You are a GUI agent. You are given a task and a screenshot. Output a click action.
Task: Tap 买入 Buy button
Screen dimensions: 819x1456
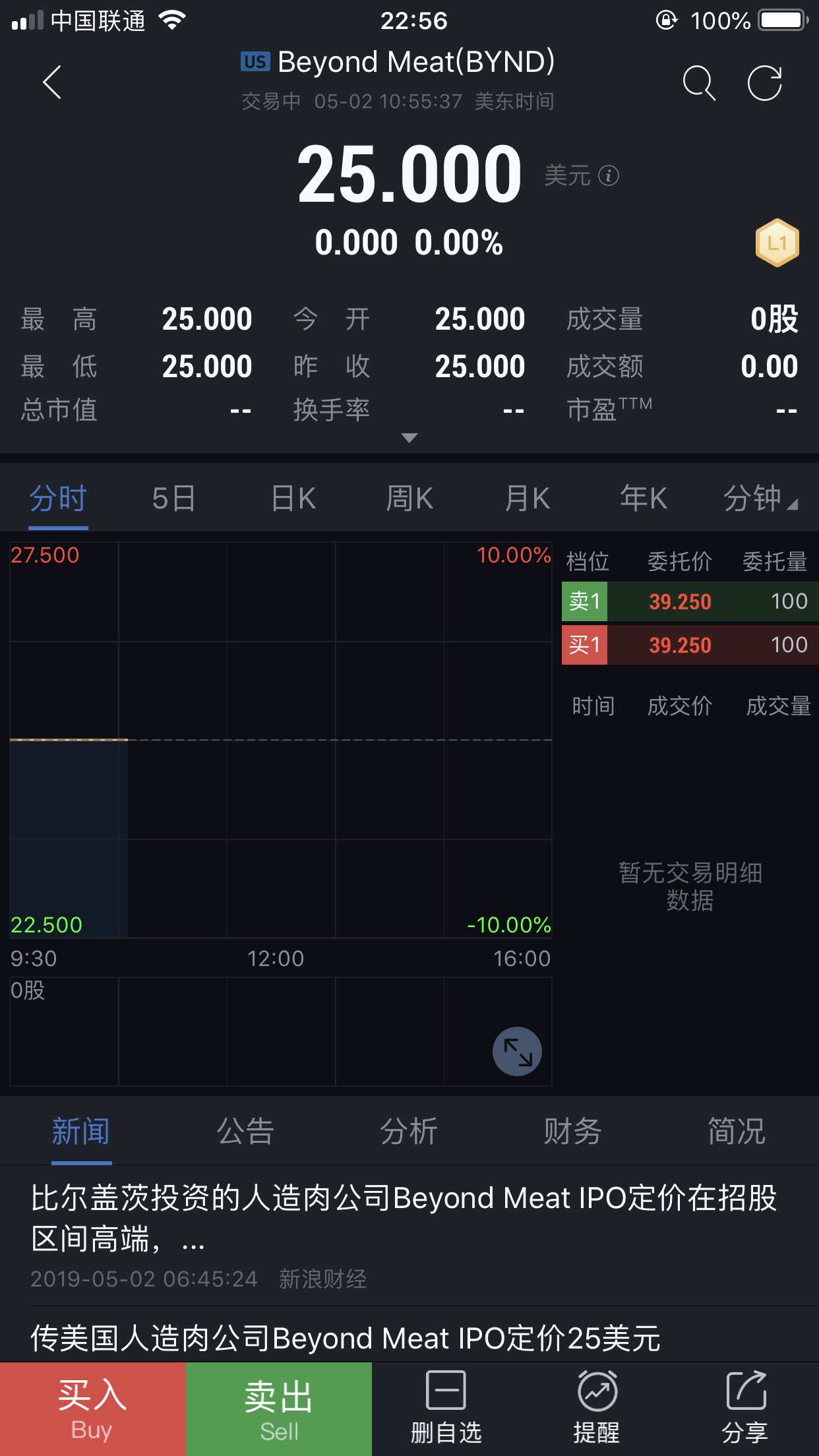pyautogui.click(x=92, y=1409)
